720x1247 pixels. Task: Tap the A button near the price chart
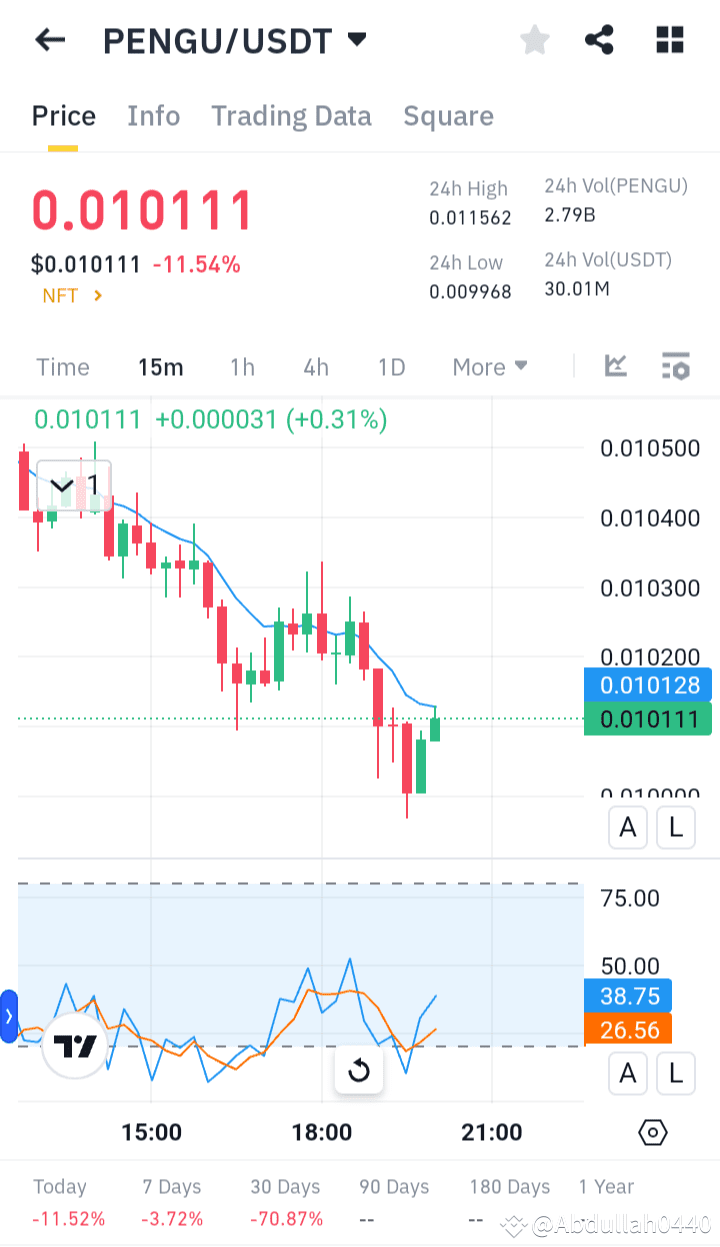click(627, 827)
